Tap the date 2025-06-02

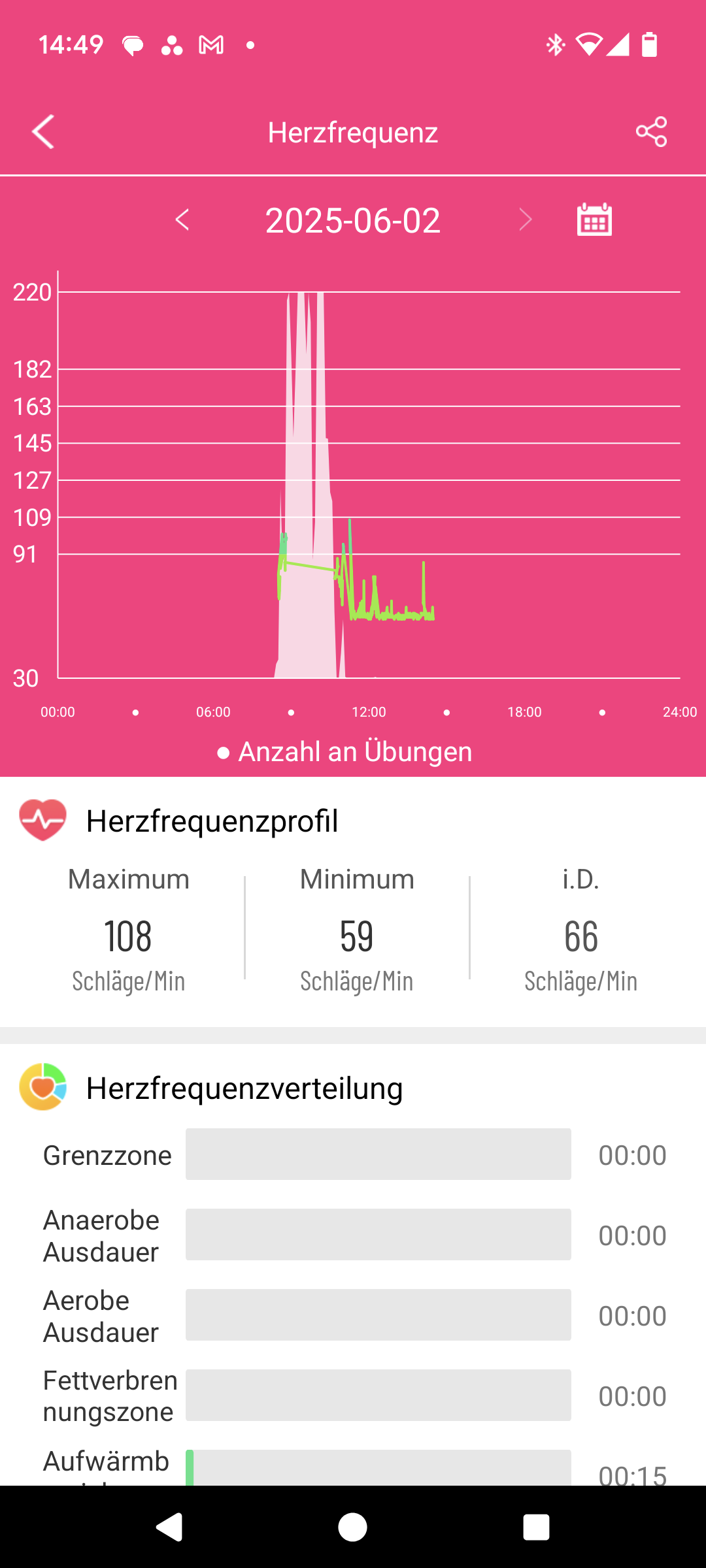click(353, 220)
